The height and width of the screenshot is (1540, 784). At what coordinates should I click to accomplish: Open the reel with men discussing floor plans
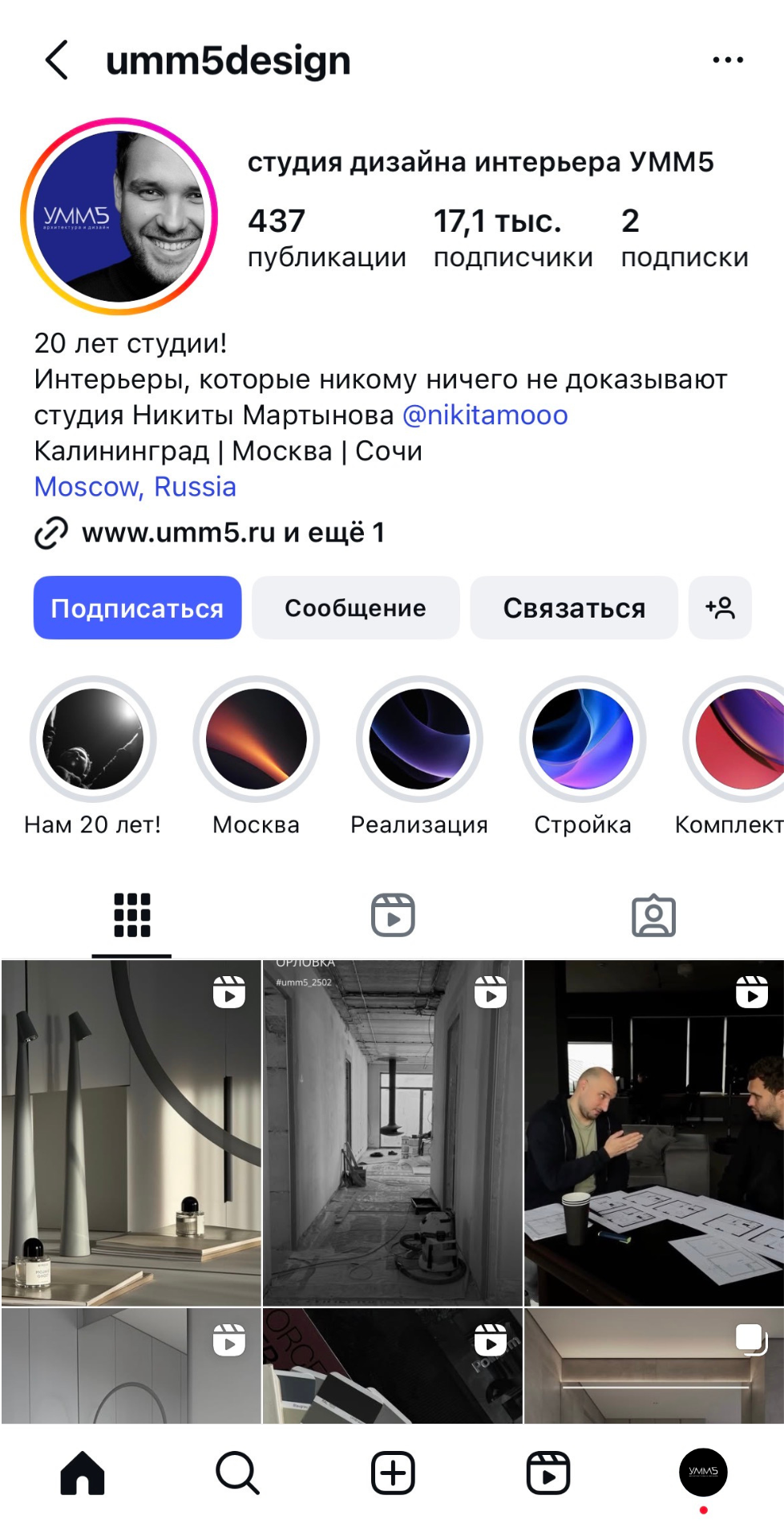[653, 1133]
